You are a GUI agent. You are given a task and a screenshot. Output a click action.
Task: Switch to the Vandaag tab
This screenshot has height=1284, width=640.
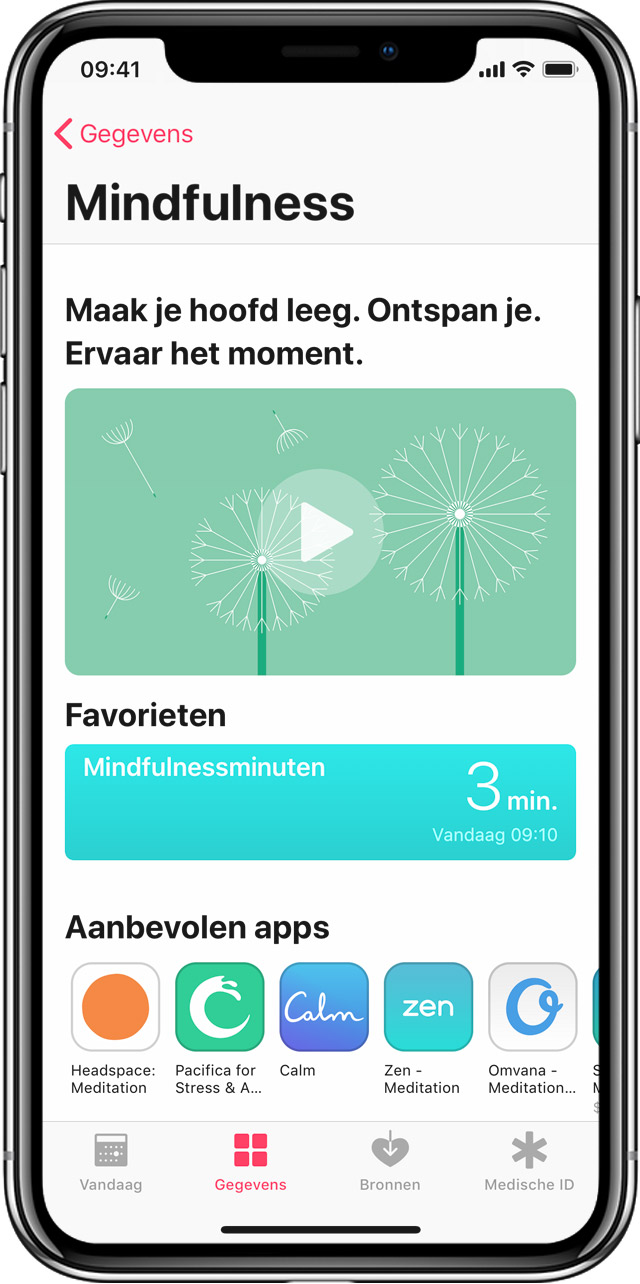tap(111, 1162)
